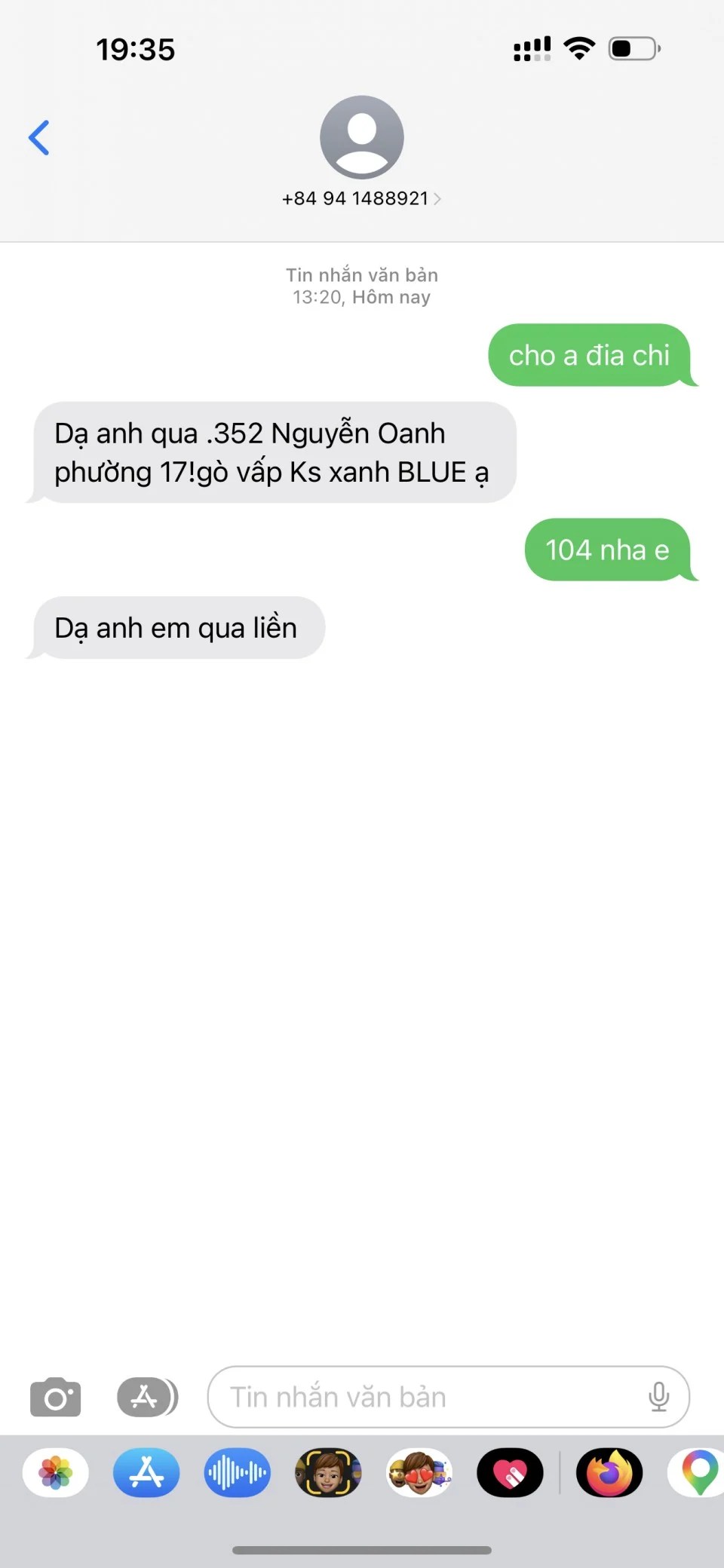Open the Google Maps app in the drawer
724x1568 pixels.
pos(698,1472)
